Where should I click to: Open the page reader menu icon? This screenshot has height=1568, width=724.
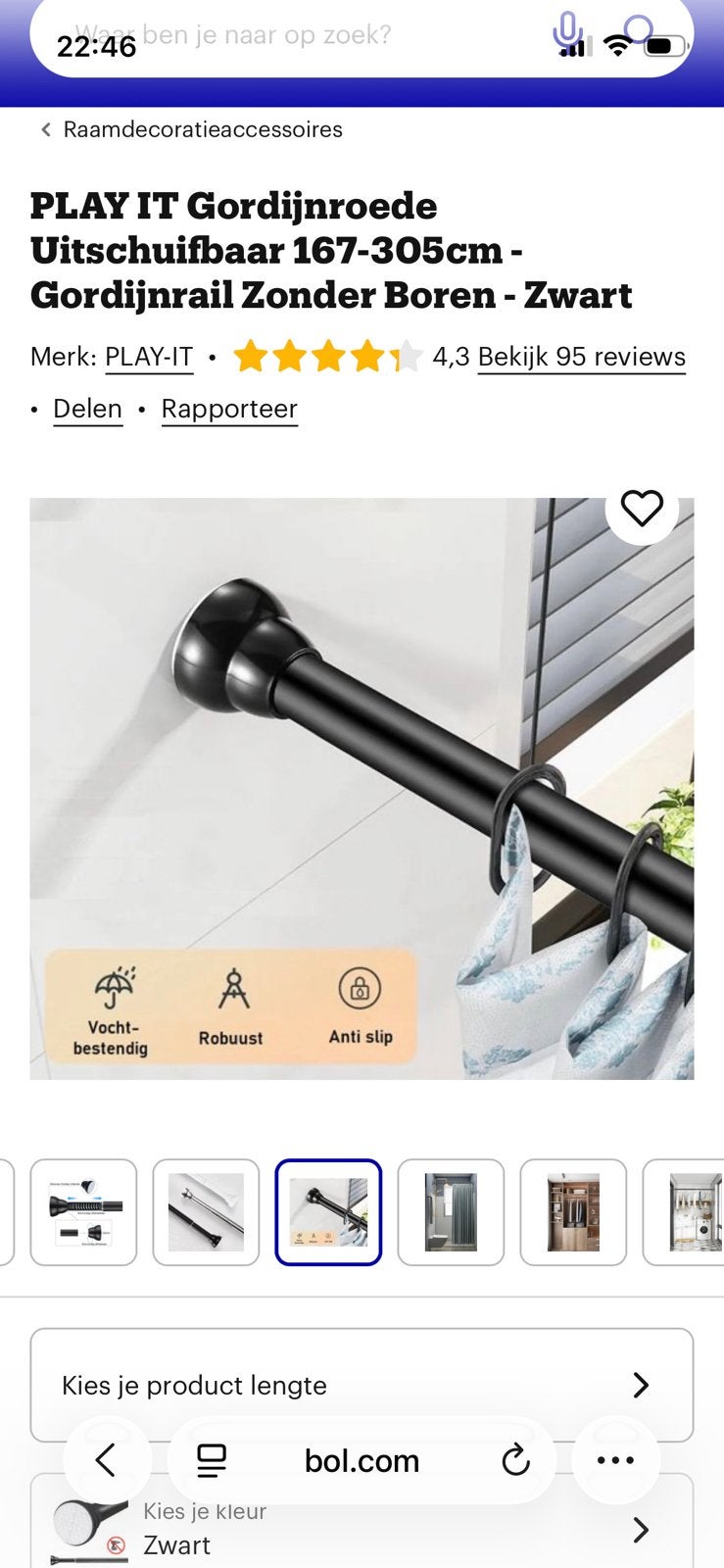[212, 1460]
